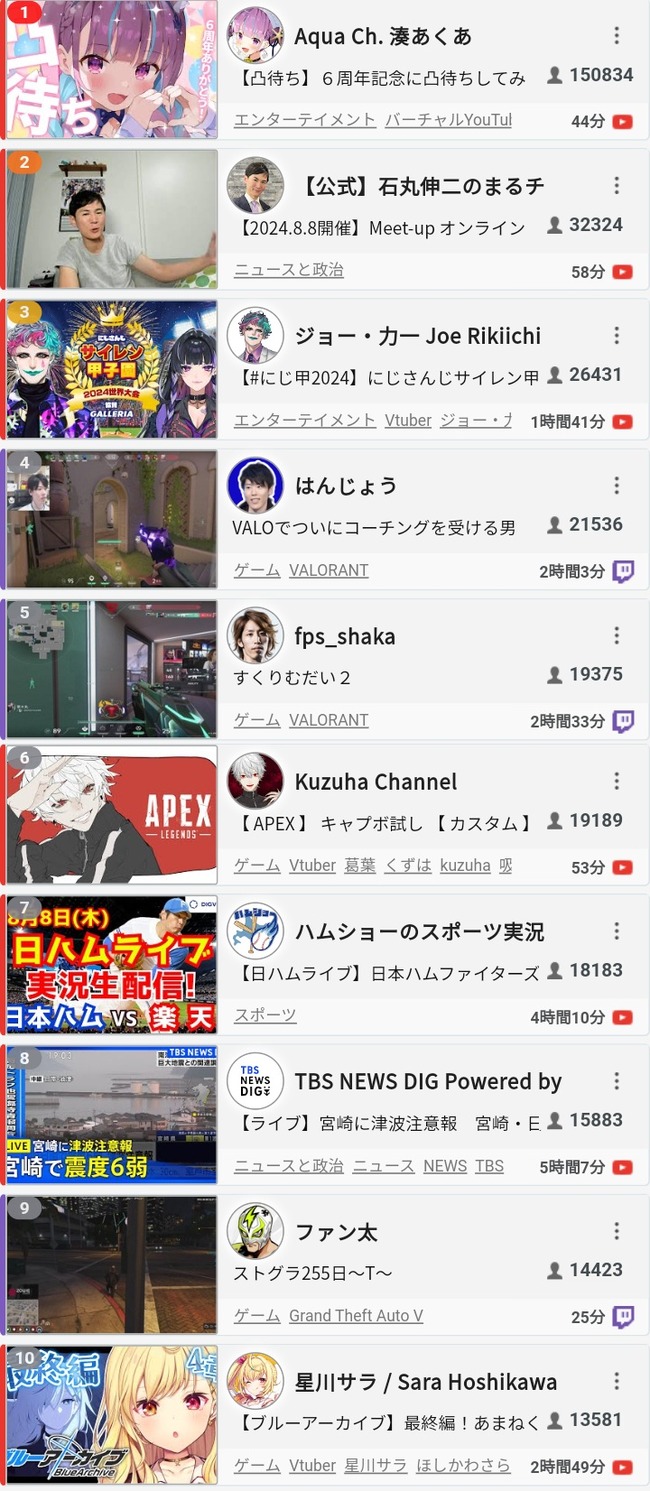Open the fps_shaka stream thumbnail

click(111, 669)
